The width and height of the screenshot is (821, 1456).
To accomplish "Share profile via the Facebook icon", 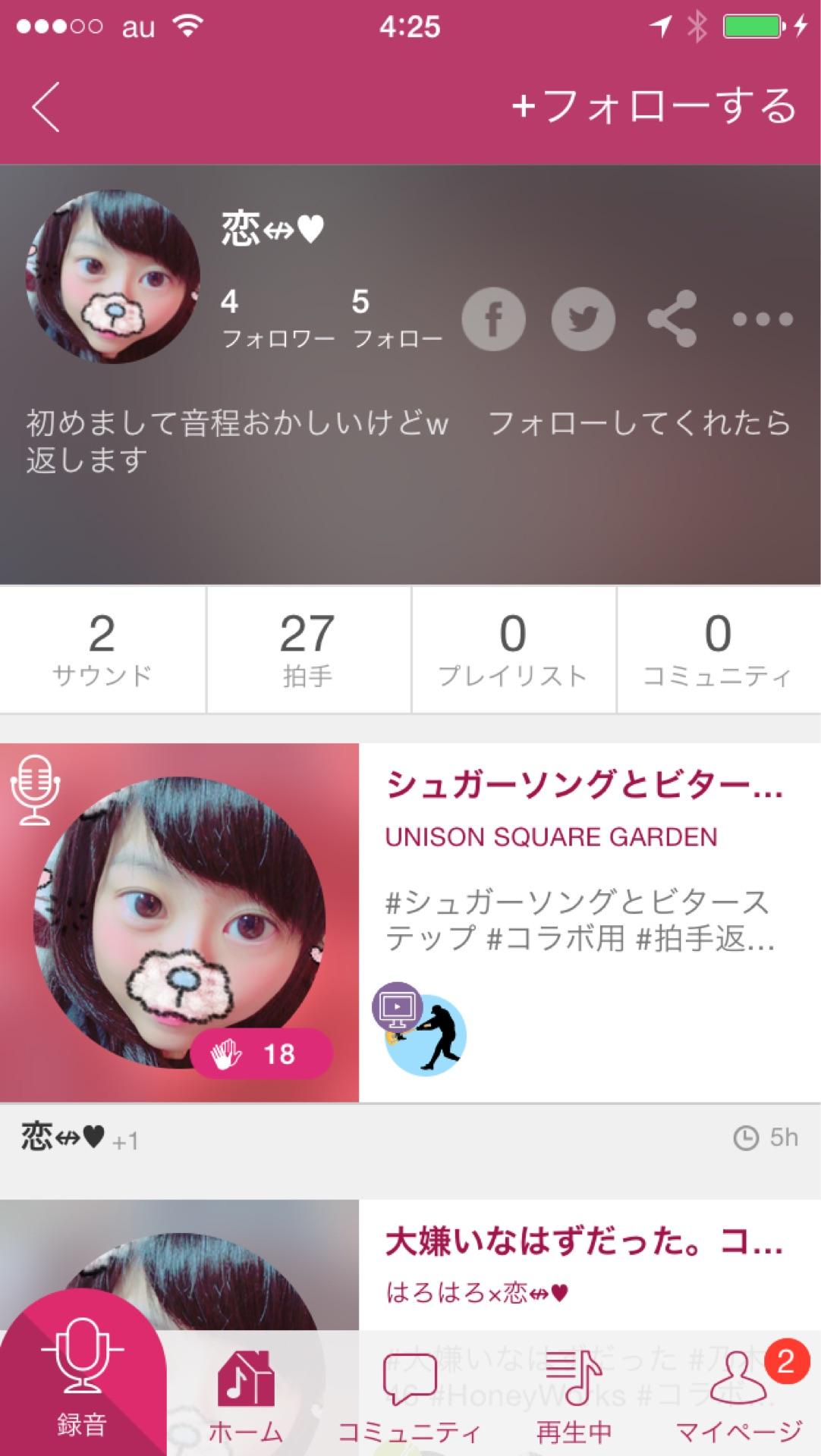I will (x=493, y=318).
